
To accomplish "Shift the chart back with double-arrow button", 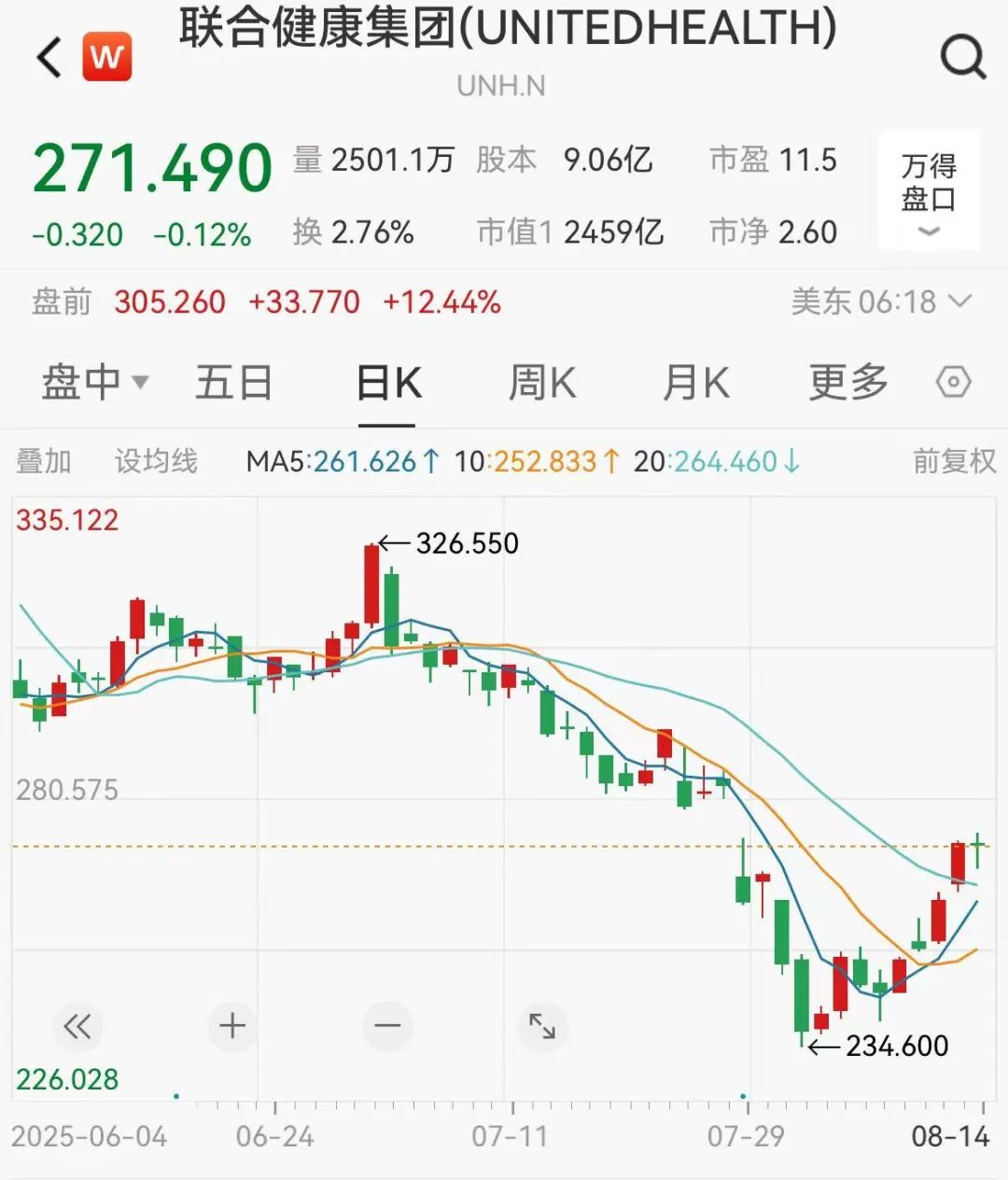I will 77,1027.
